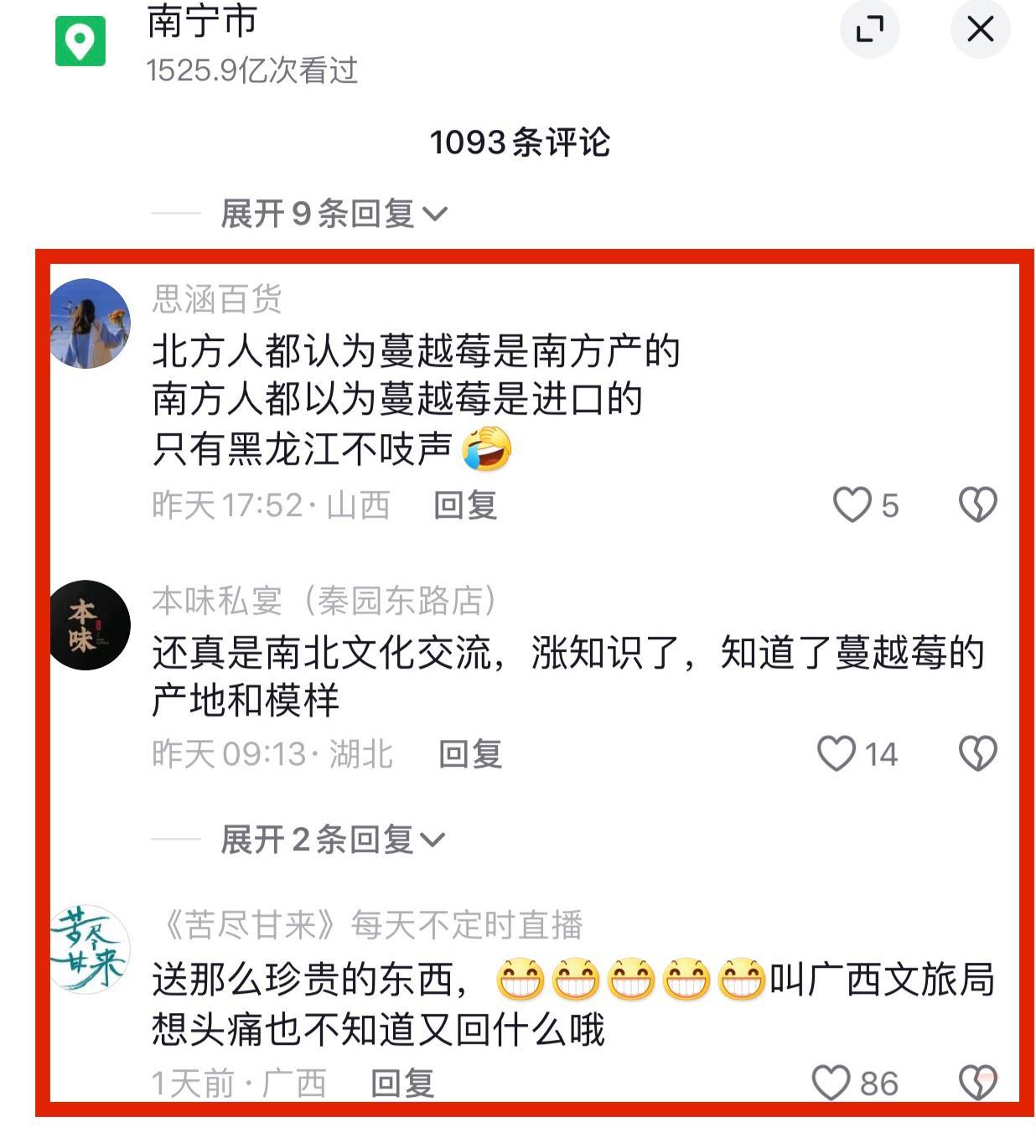Expand the 2 hidden replies

click(333, 839)
